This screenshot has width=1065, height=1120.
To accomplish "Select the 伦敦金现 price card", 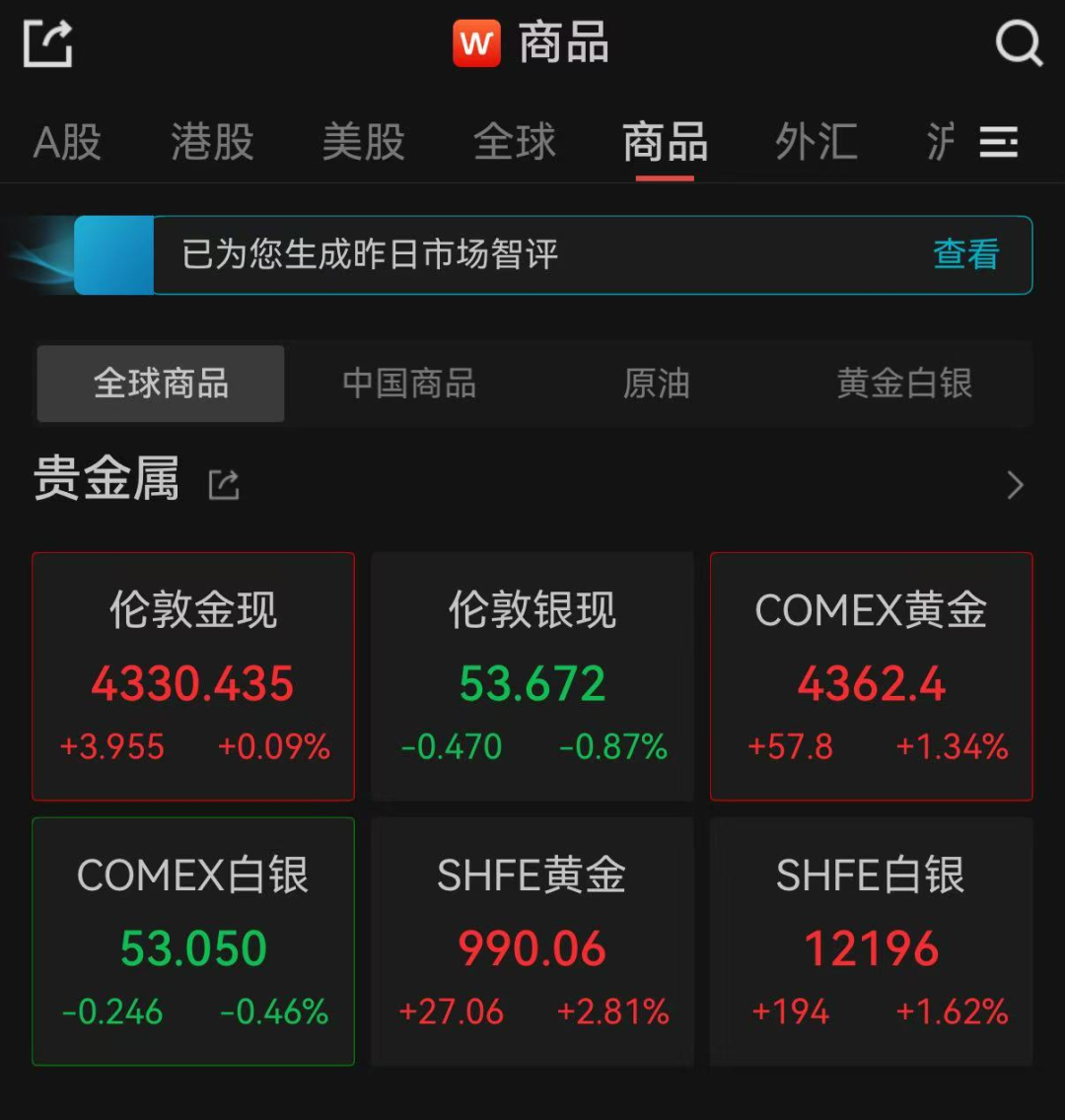I will pyautogui.click(x=193, y=676).
